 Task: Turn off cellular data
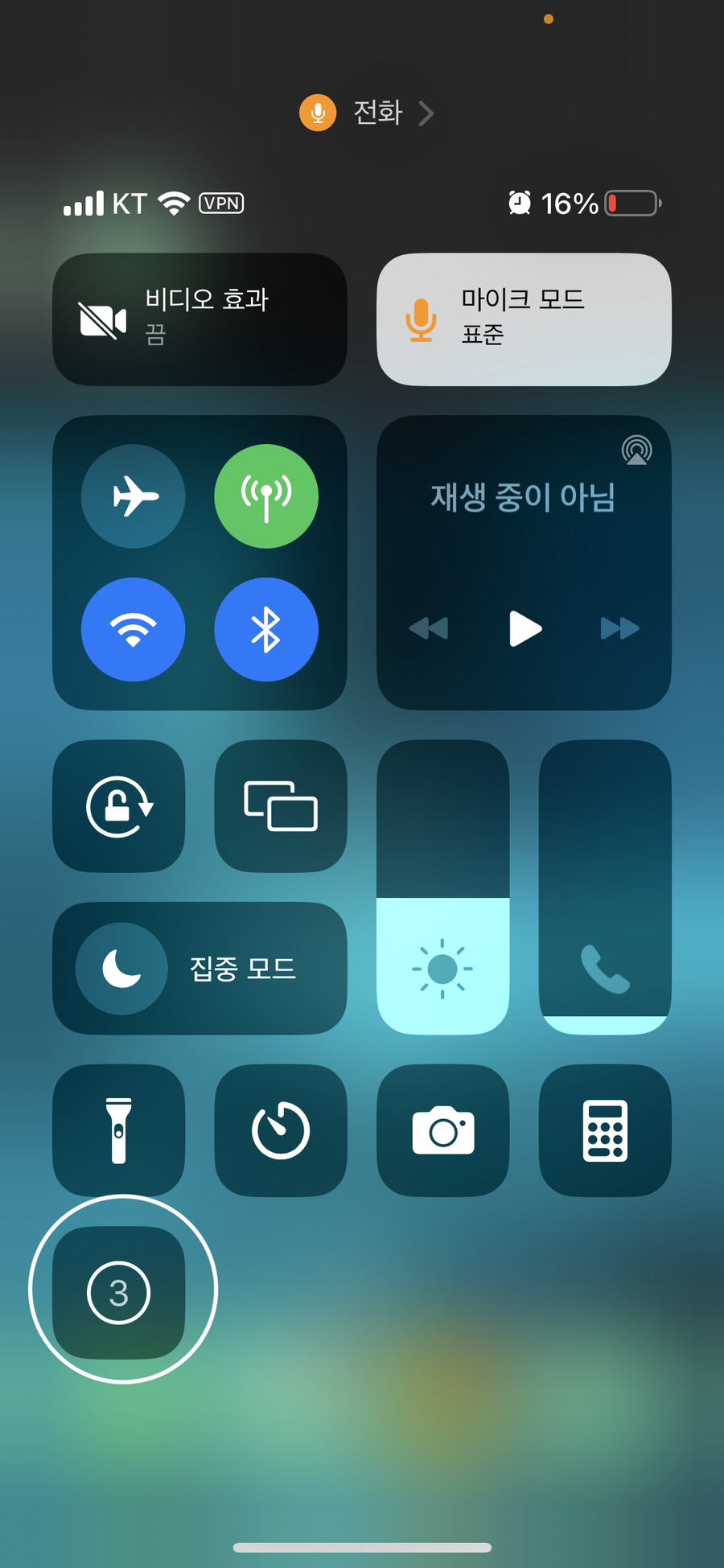(x=266, y=496)
